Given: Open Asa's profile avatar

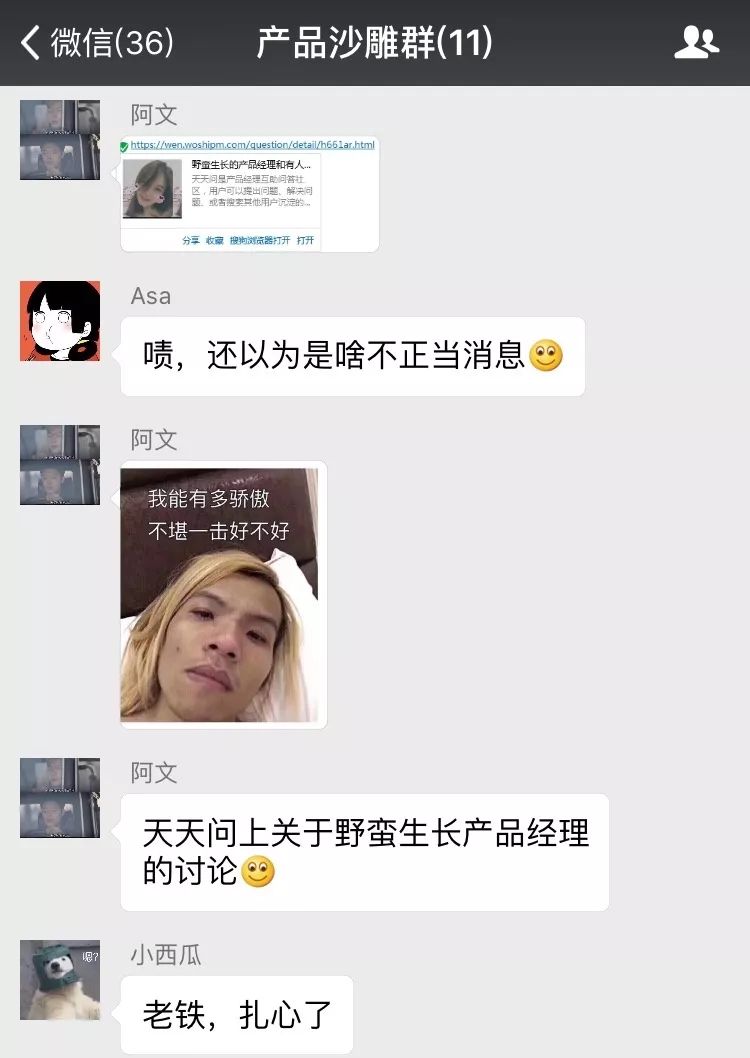Looking at the screenshot, I should [x=60, y=321].
